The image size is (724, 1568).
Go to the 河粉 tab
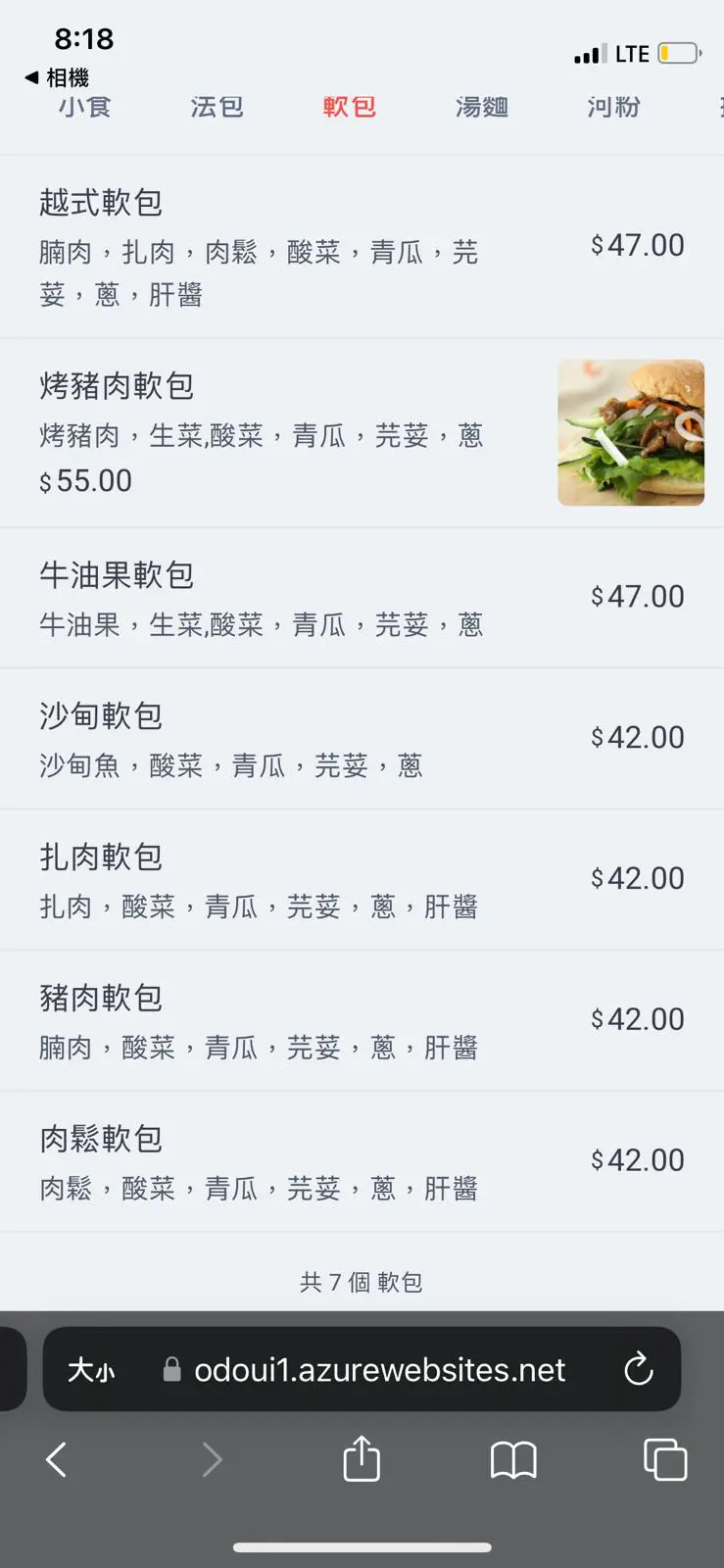pyautogui.click(x=613, y=107)
